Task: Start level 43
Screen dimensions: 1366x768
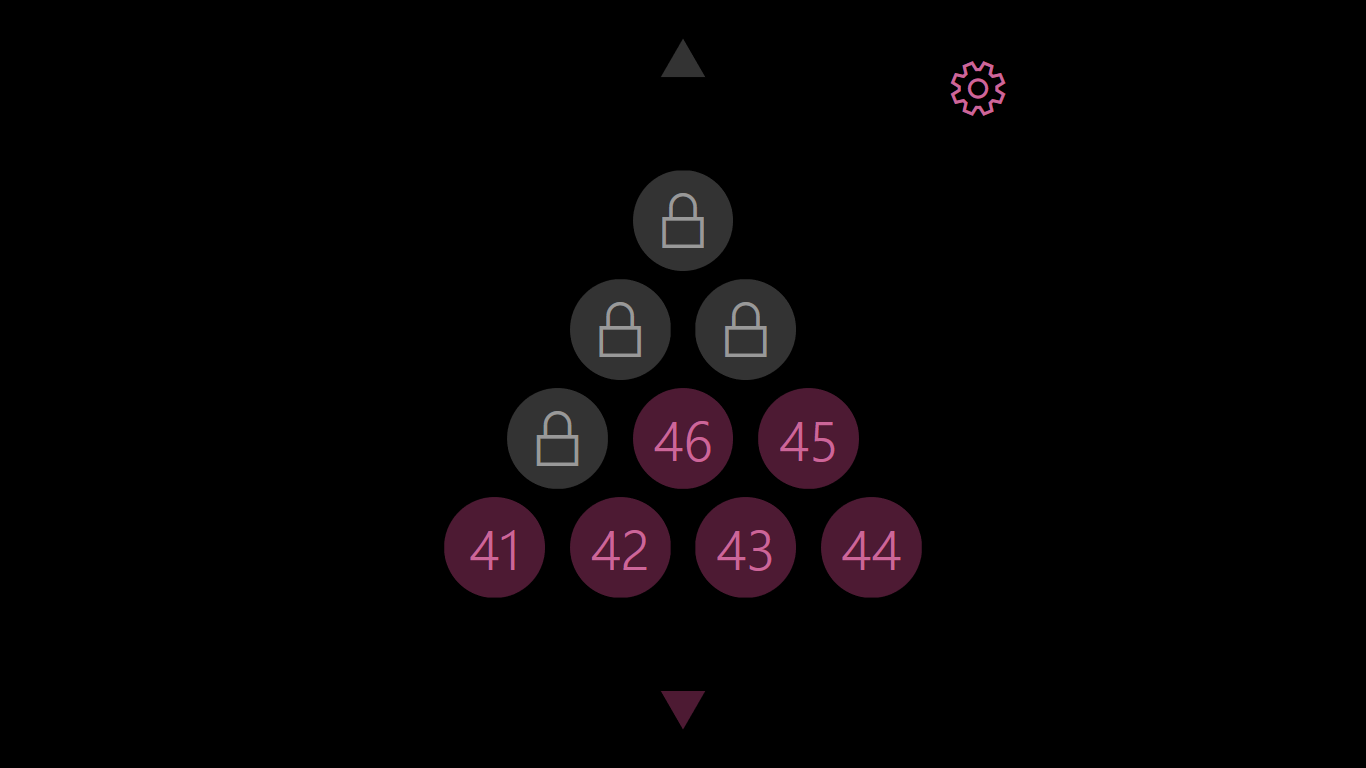Action: [x=745, y=548]
